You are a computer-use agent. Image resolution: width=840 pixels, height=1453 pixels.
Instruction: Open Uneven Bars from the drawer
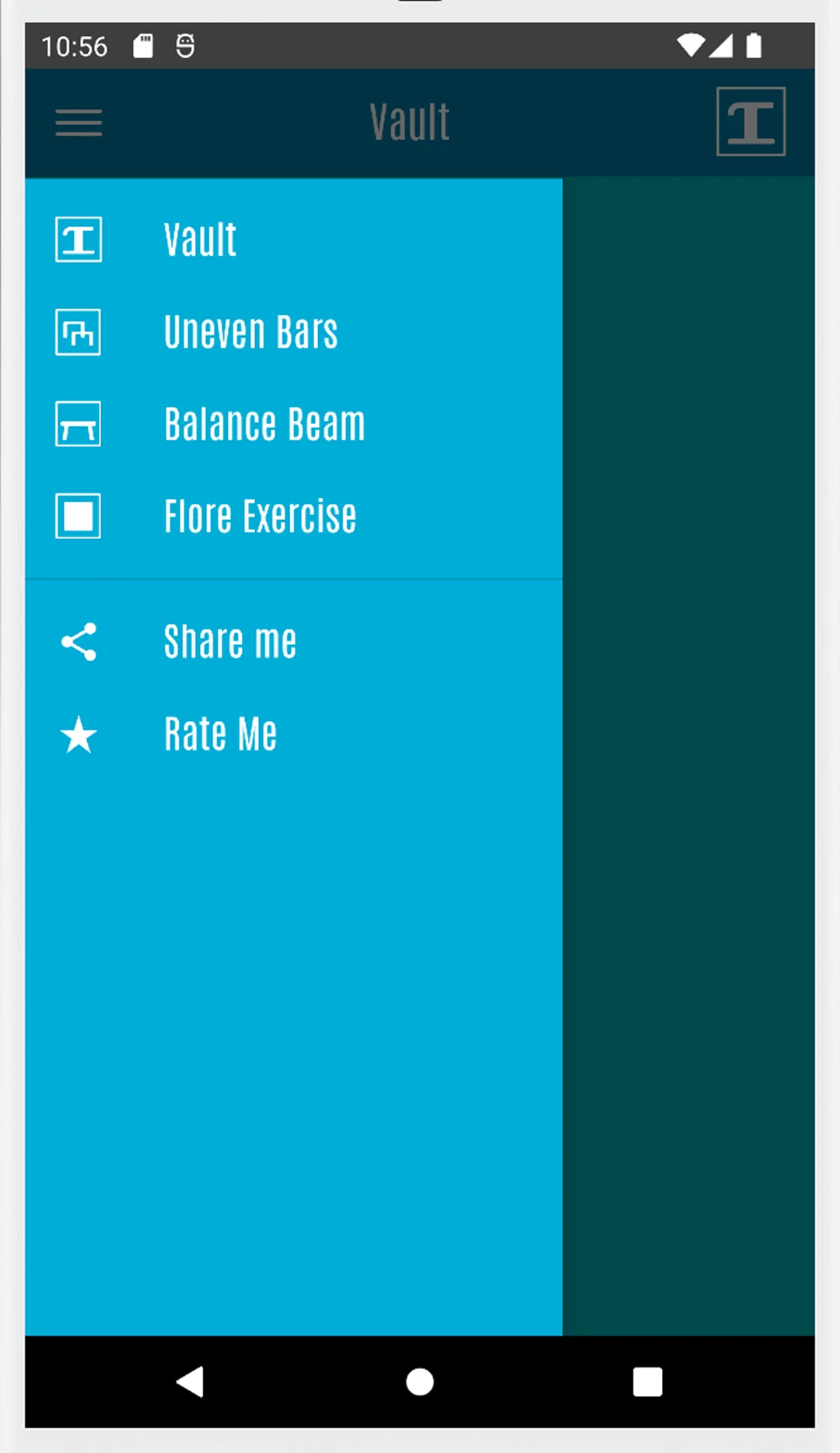pos(293,332)
